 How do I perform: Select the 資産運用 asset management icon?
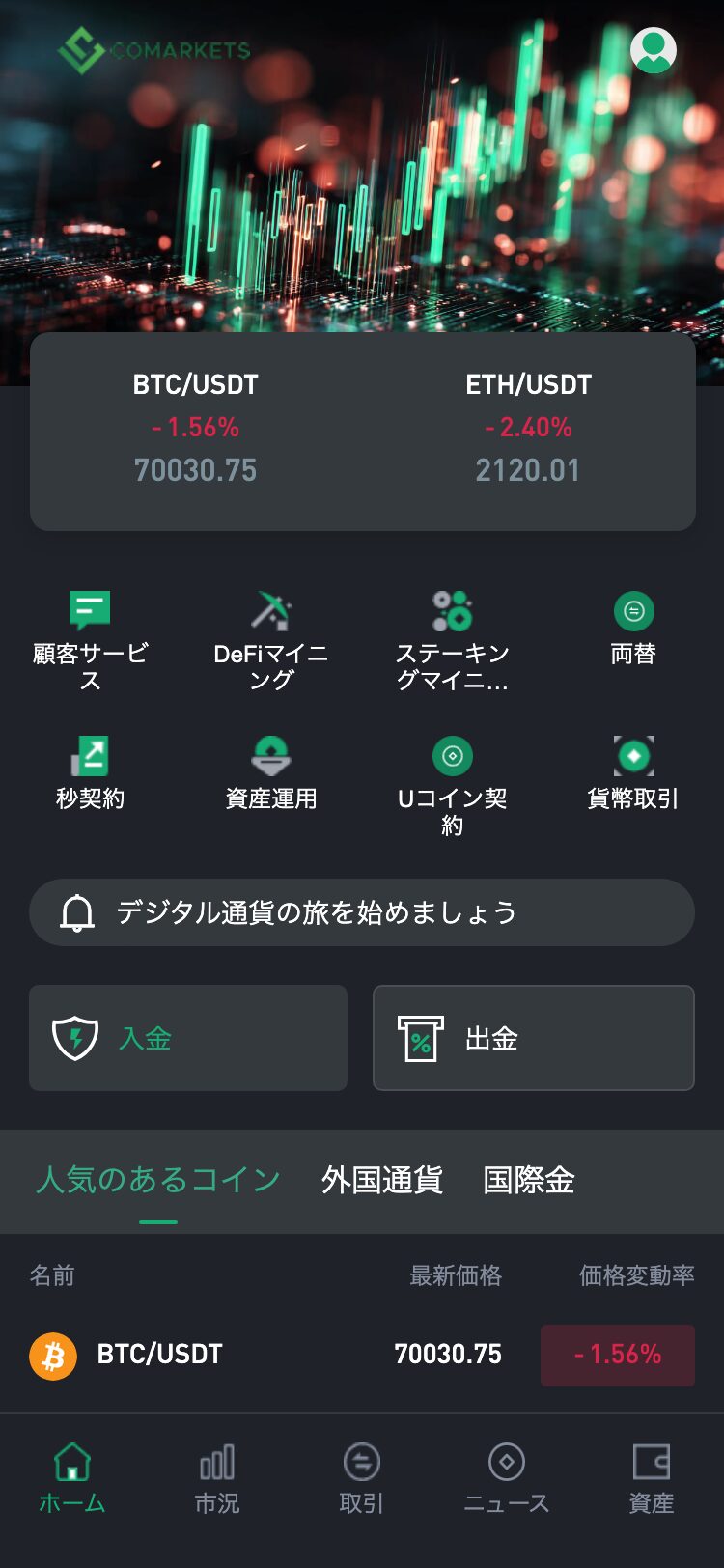[272, 756]
